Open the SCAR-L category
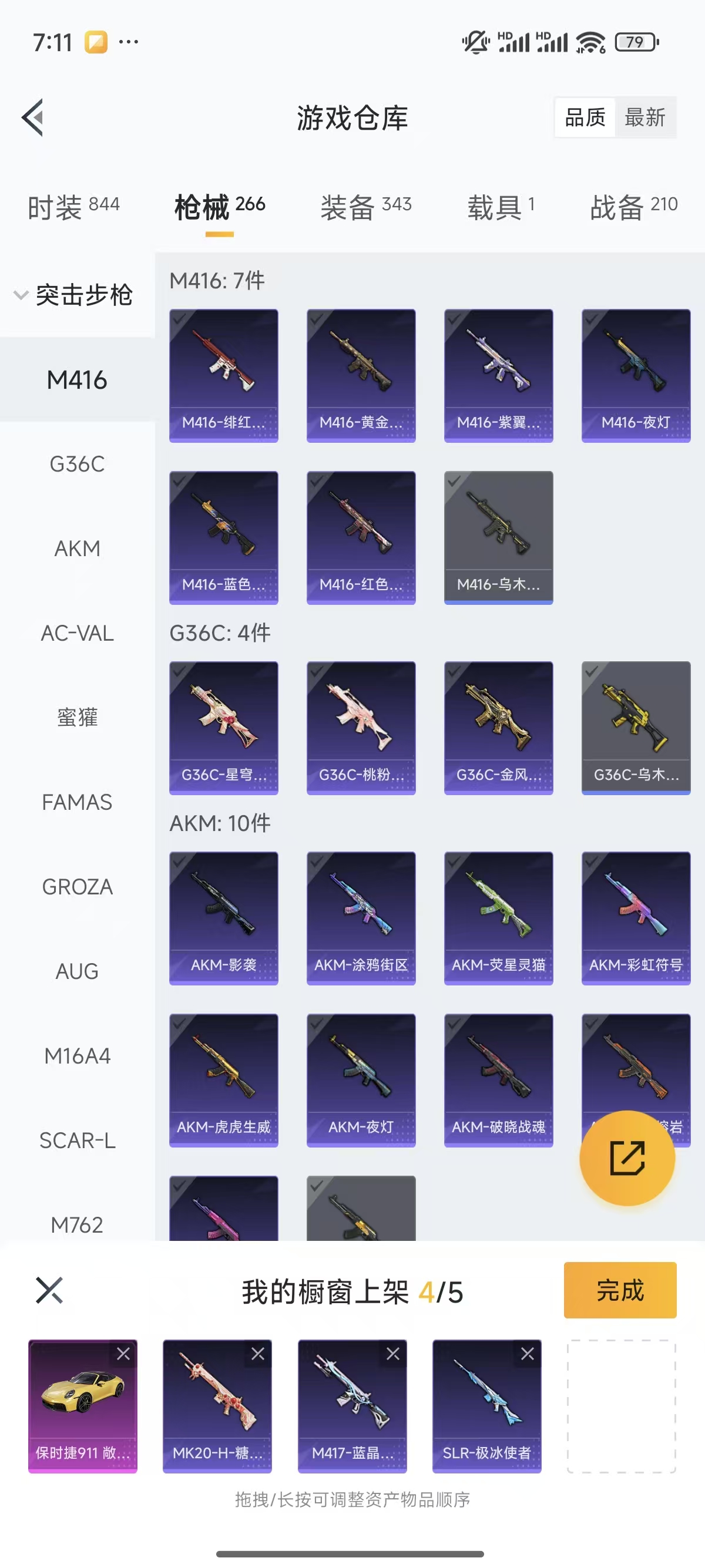705x1568 pixels. click(78, 1140)
